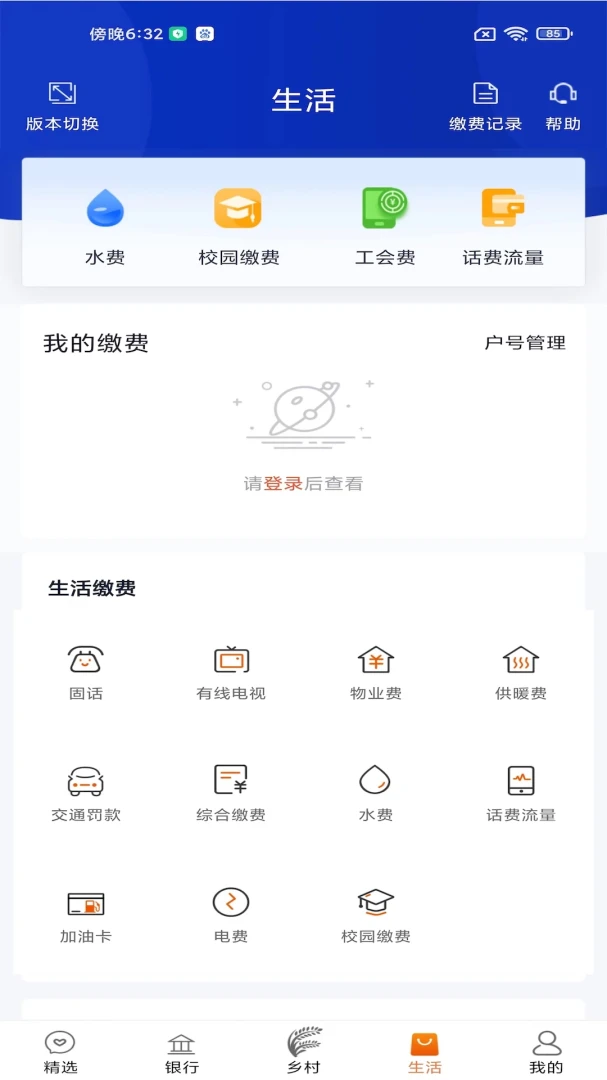The height and width of the screenshot is (1080, 607).
Task: Open 户号管理 account management
Action: pos(525,343)
